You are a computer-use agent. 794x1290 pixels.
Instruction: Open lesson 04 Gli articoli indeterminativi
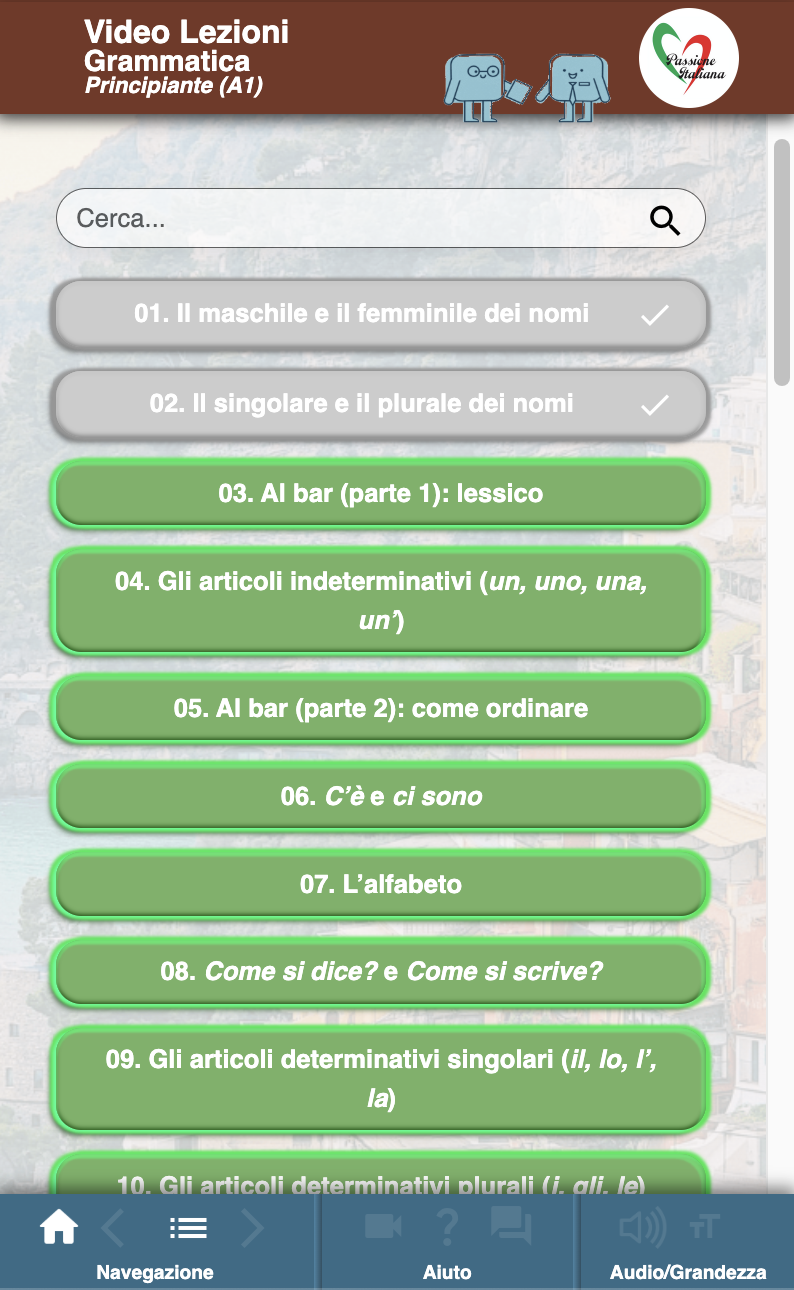pyautogui.click(x=380, y=601)
